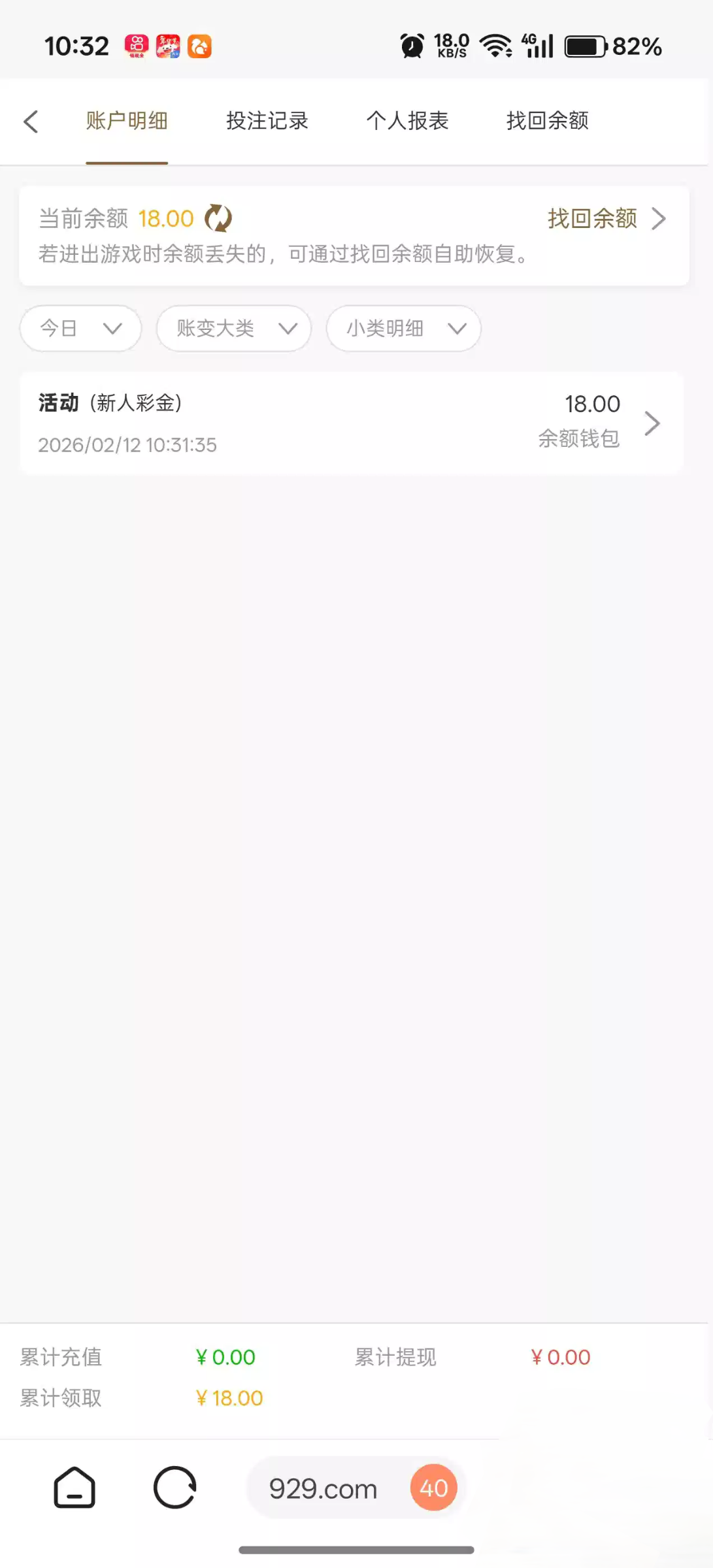Expand the 账变大类 dropdown

tap(233, 328)
